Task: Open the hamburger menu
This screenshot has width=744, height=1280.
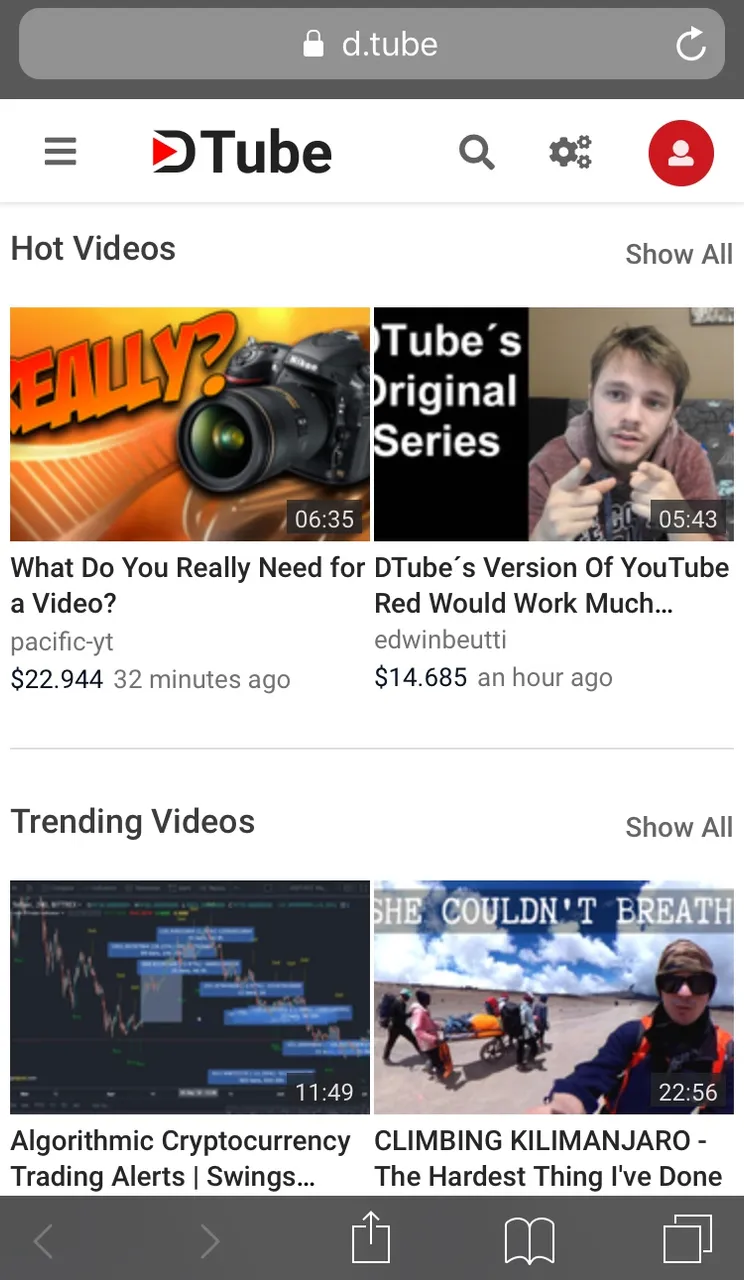Action: 60,152
